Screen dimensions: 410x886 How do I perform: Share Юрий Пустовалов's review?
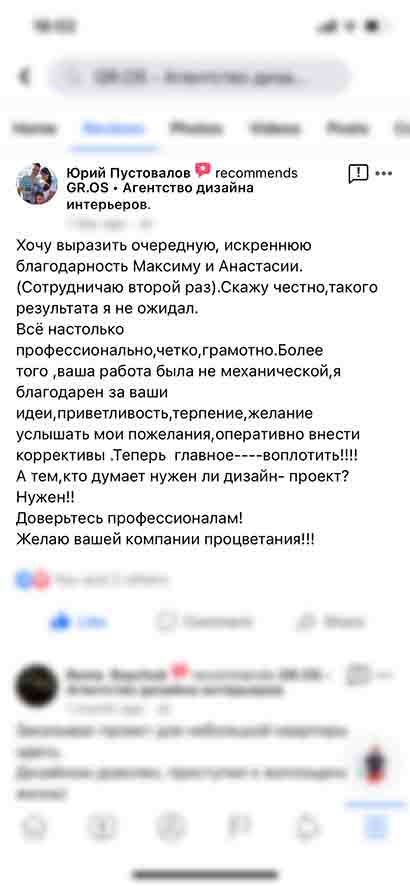(x=330, y=622)
